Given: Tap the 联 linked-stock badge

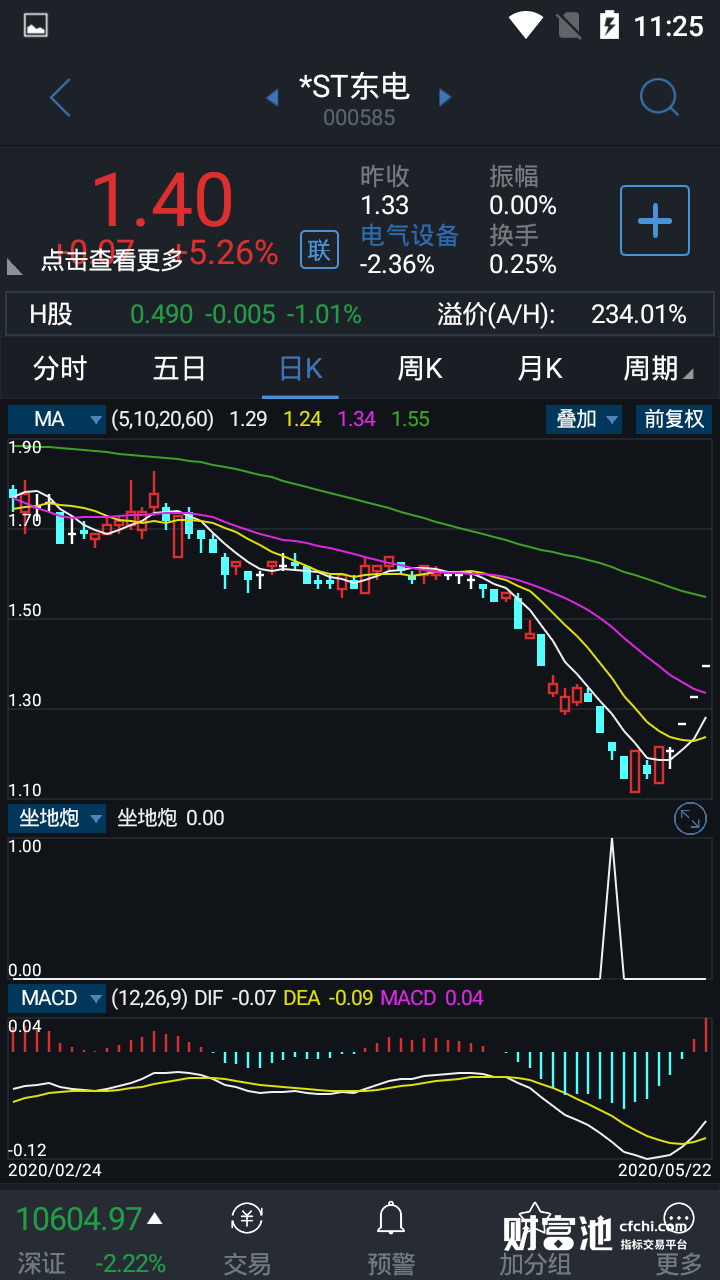Looking at the screenshot, I should (x=319, y=249).
